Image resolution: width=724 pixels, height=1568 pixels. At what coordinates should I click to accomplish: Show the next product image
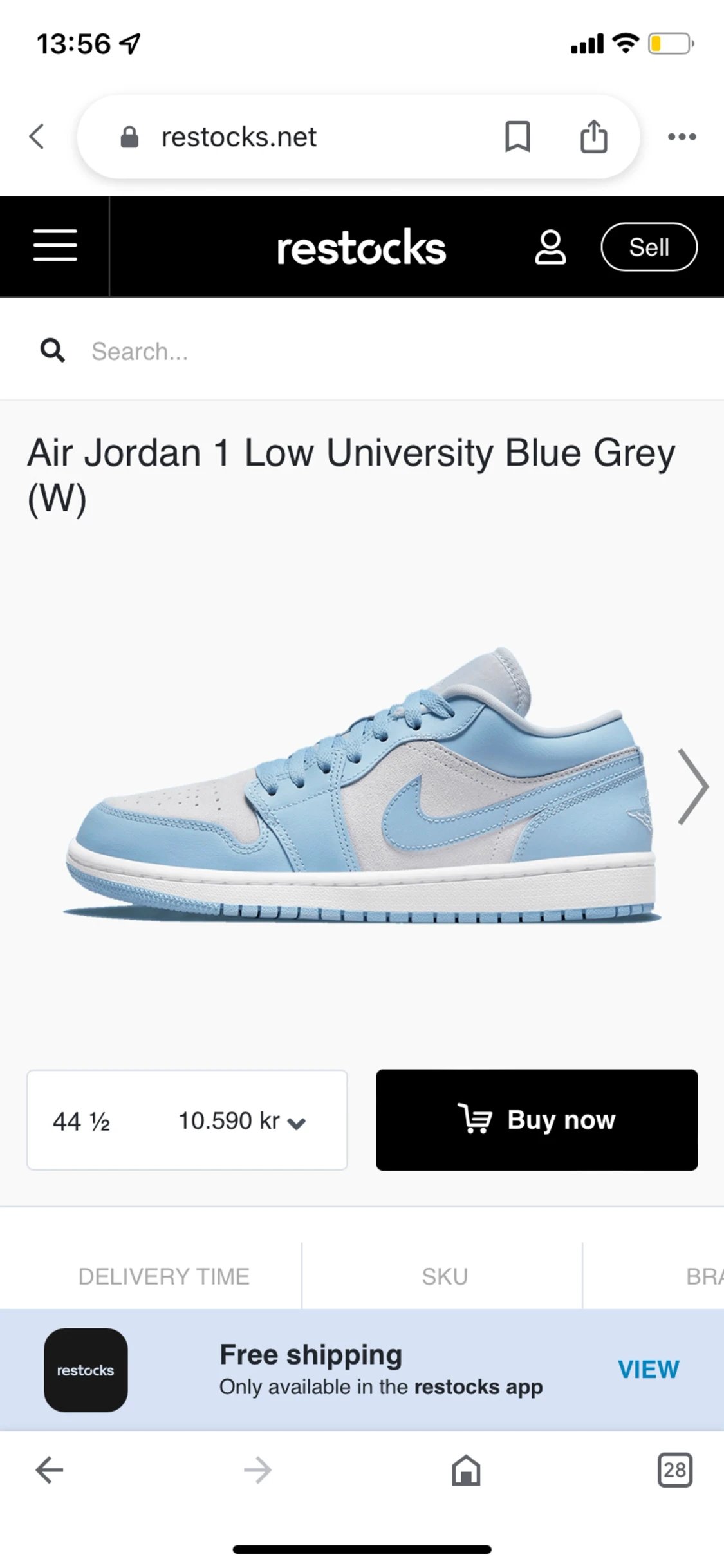click(x=692, y=786)
